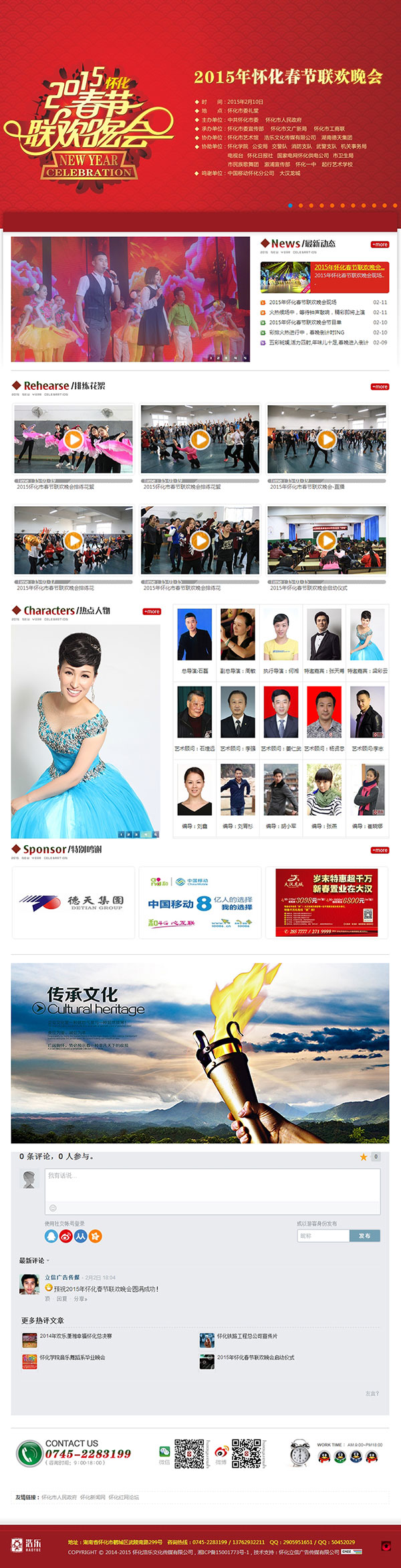Open the +more link beside News
The height and width of the screenshot is (1568, 401).
[380, 245]
